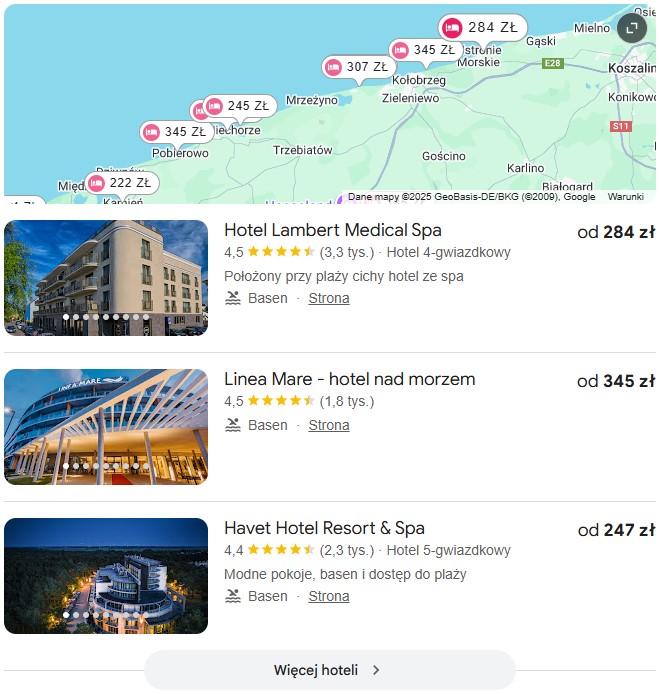The width and height of the screenshot is (660, 694).
Task: Open Strona link for Linea Mare
Action: (329, 425)
